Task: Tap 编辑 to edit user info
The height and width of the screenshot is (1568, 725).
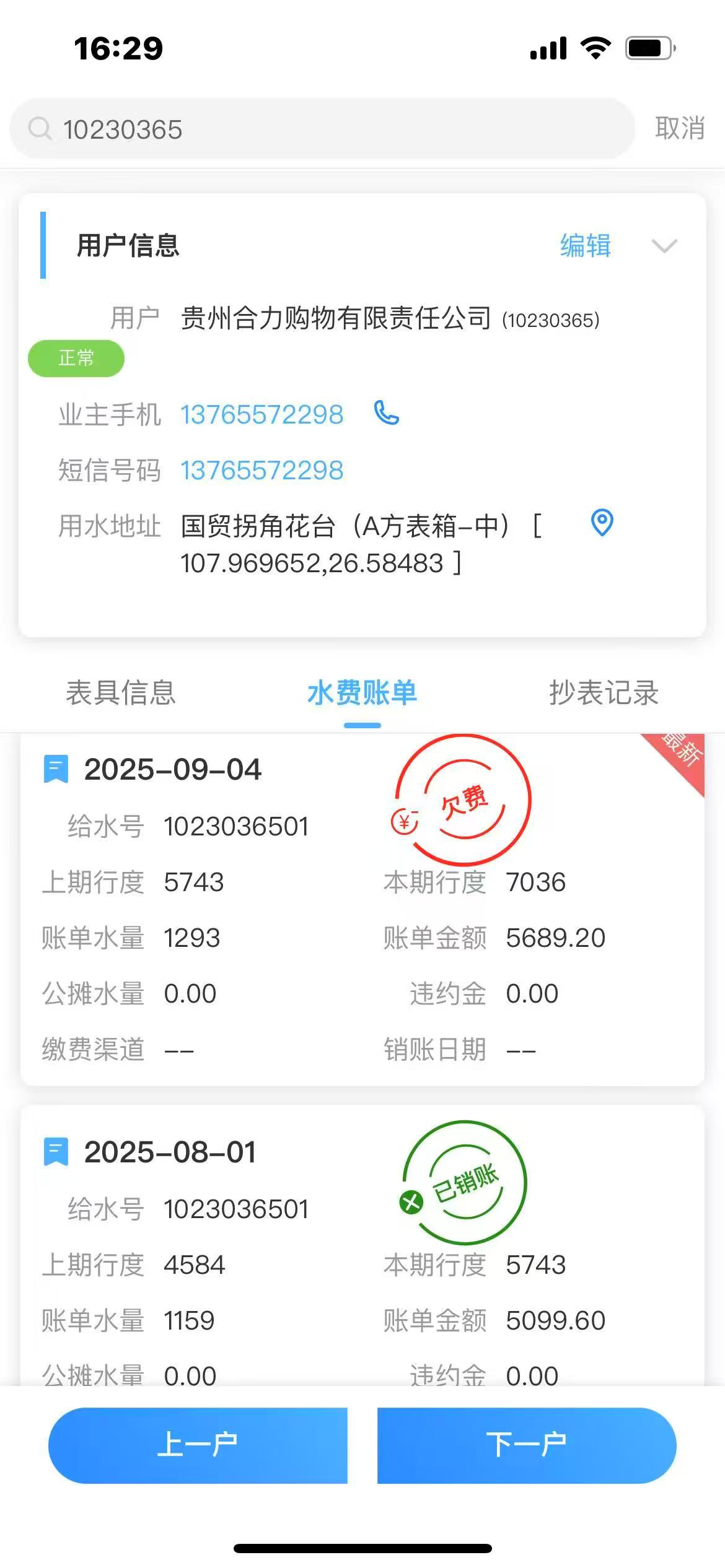Action: 586,245
